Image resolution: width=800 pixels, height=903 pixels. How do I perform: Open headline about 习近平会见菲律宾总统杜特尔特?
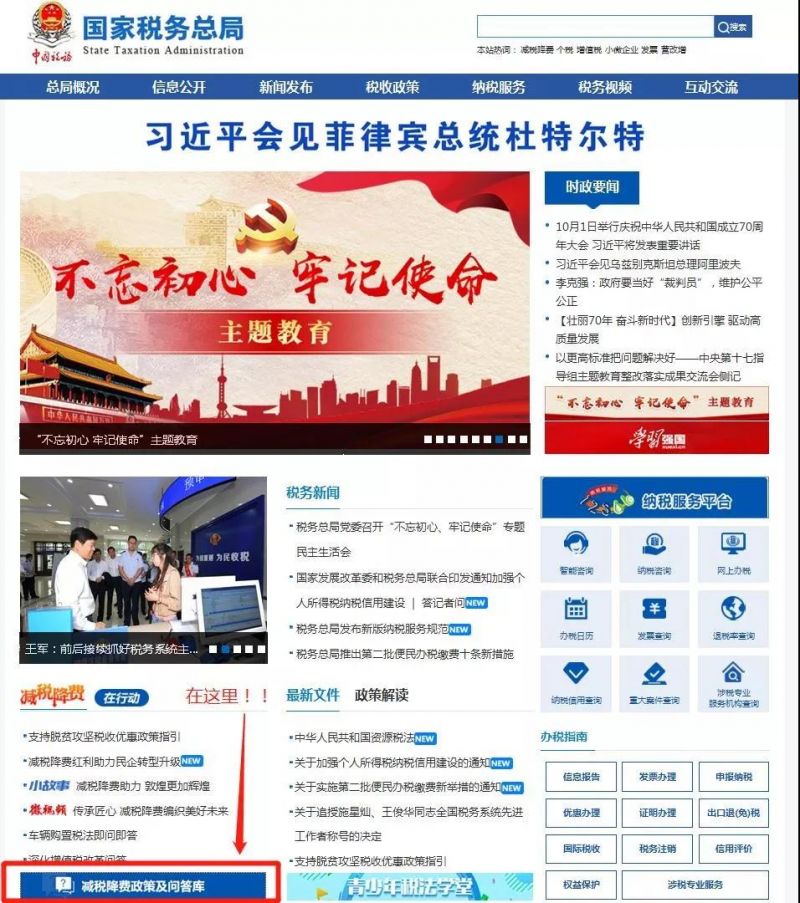tap(395, 136)
